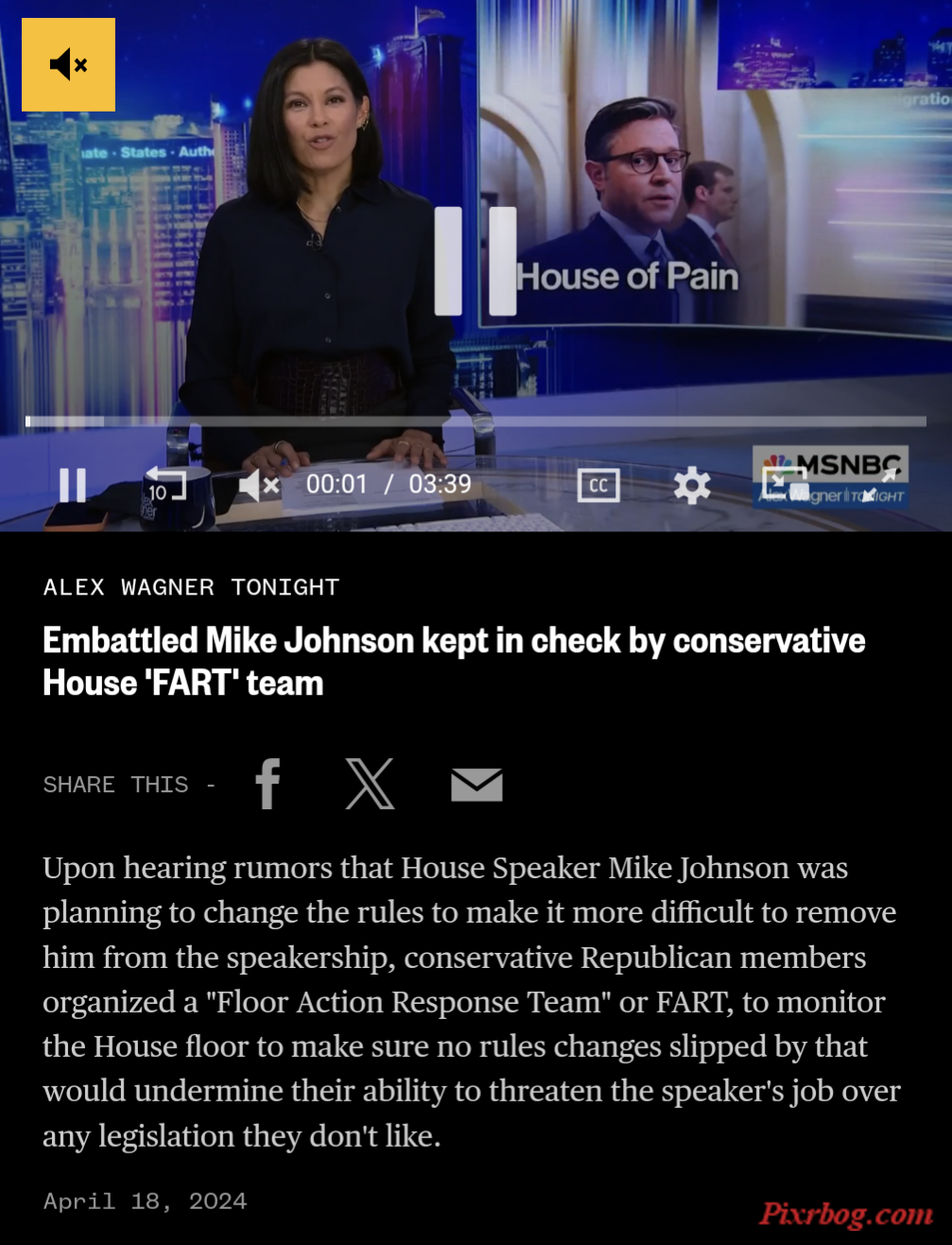Pause video using the large center button
This screenshot has height=1245, width=952.
(476, 261)
